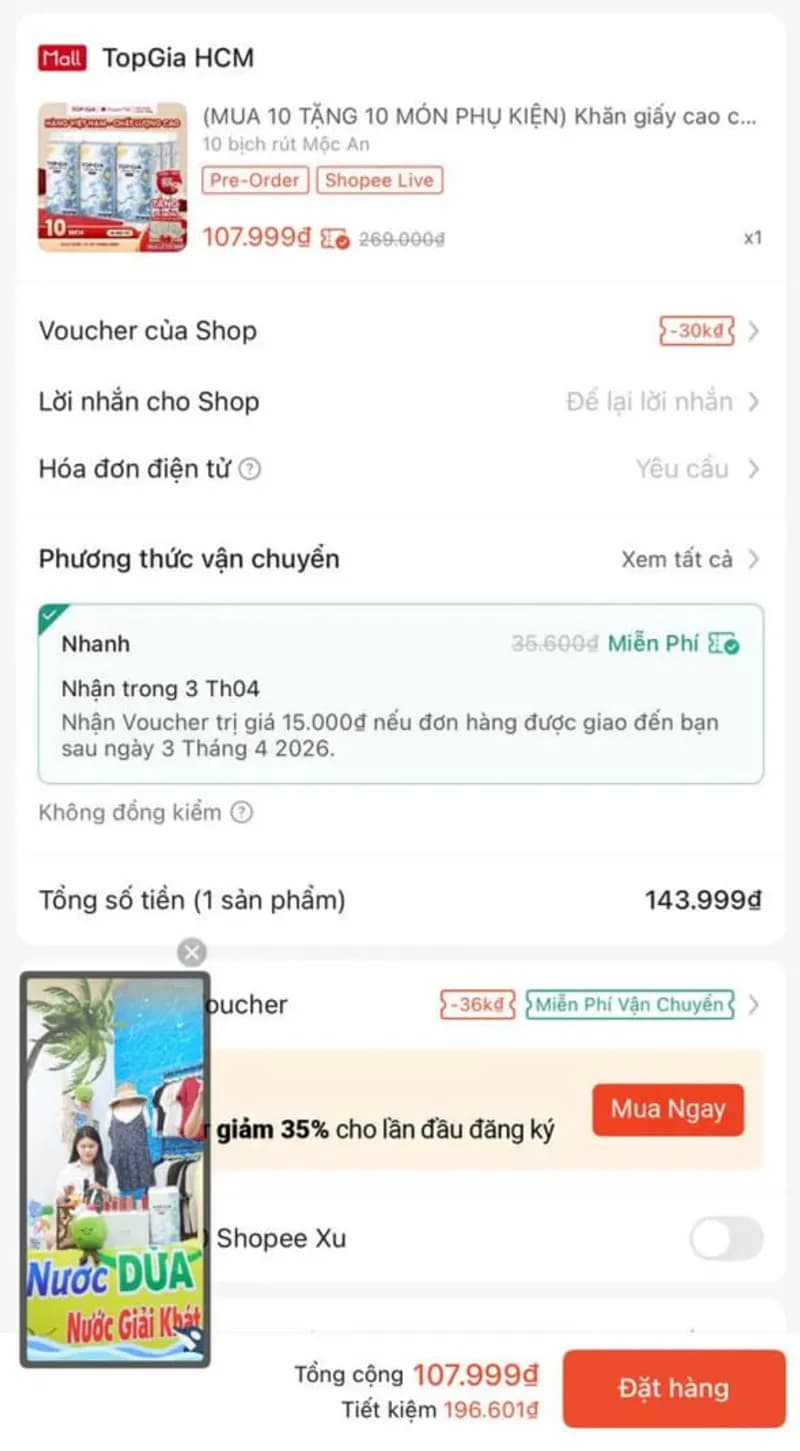Image resolution: width=800 pixels, height=1451 pixels.
Task: Select the Nhanh delivery option
Action: (x=400, y=690)
